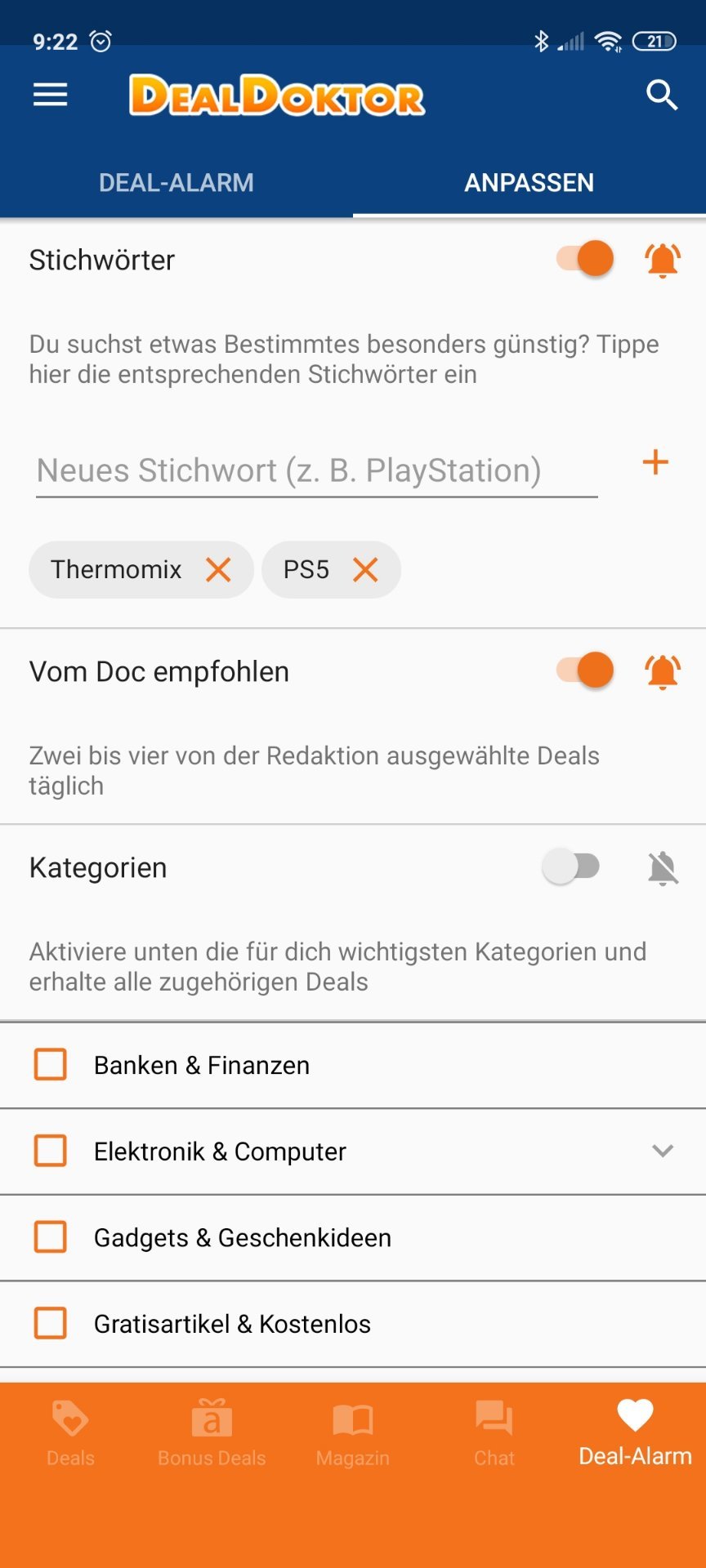Tap the muted Kategorien bell icon

tap(663, 867)
